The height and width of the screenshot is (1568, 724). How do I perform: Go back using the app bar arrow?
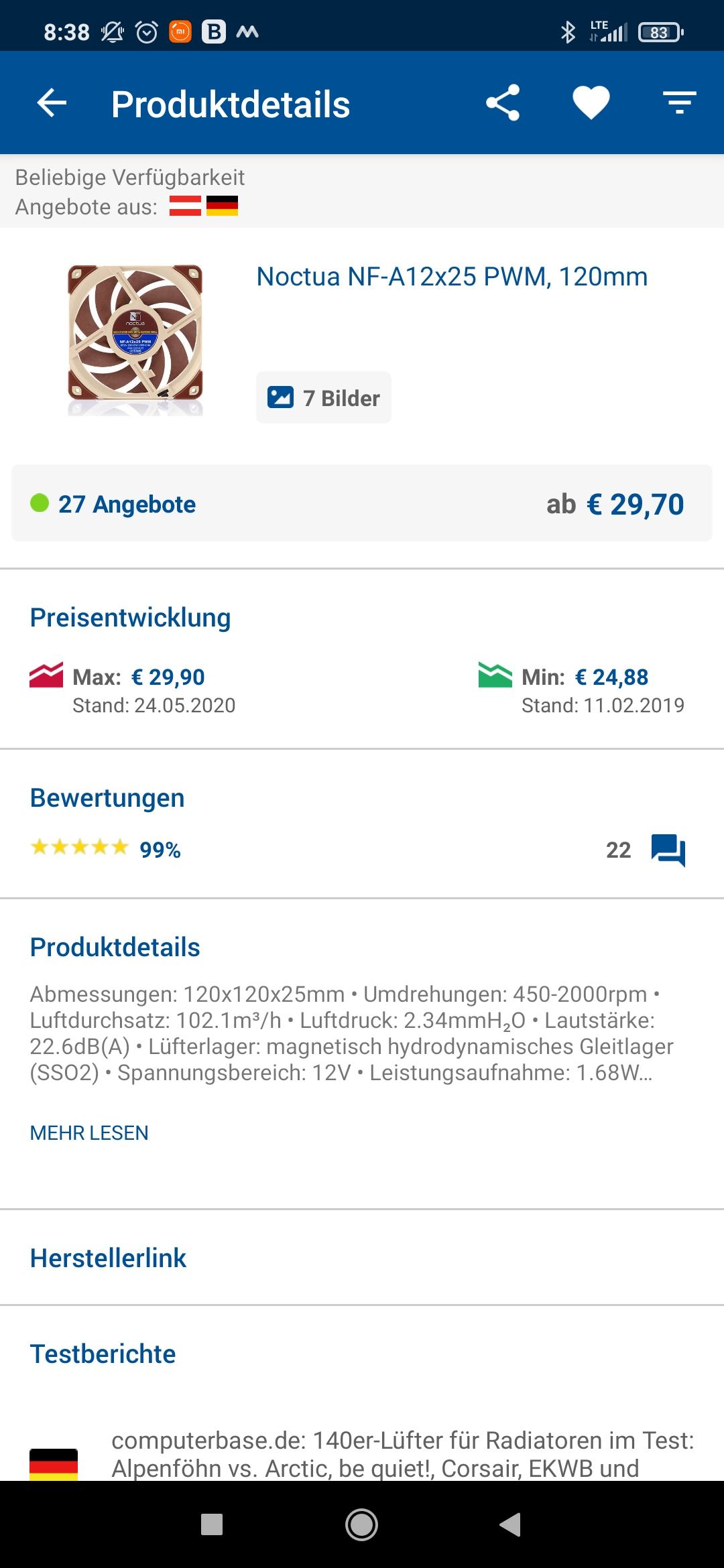(52, 103)
